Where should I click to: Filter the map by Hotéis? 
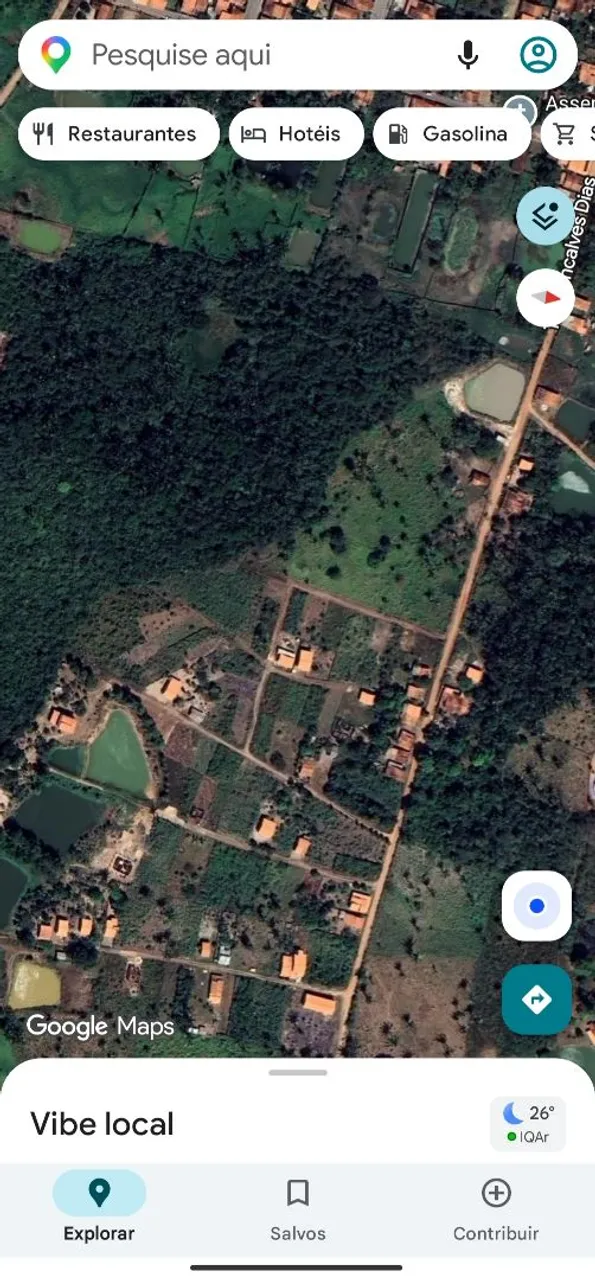(x=296, y=134)
